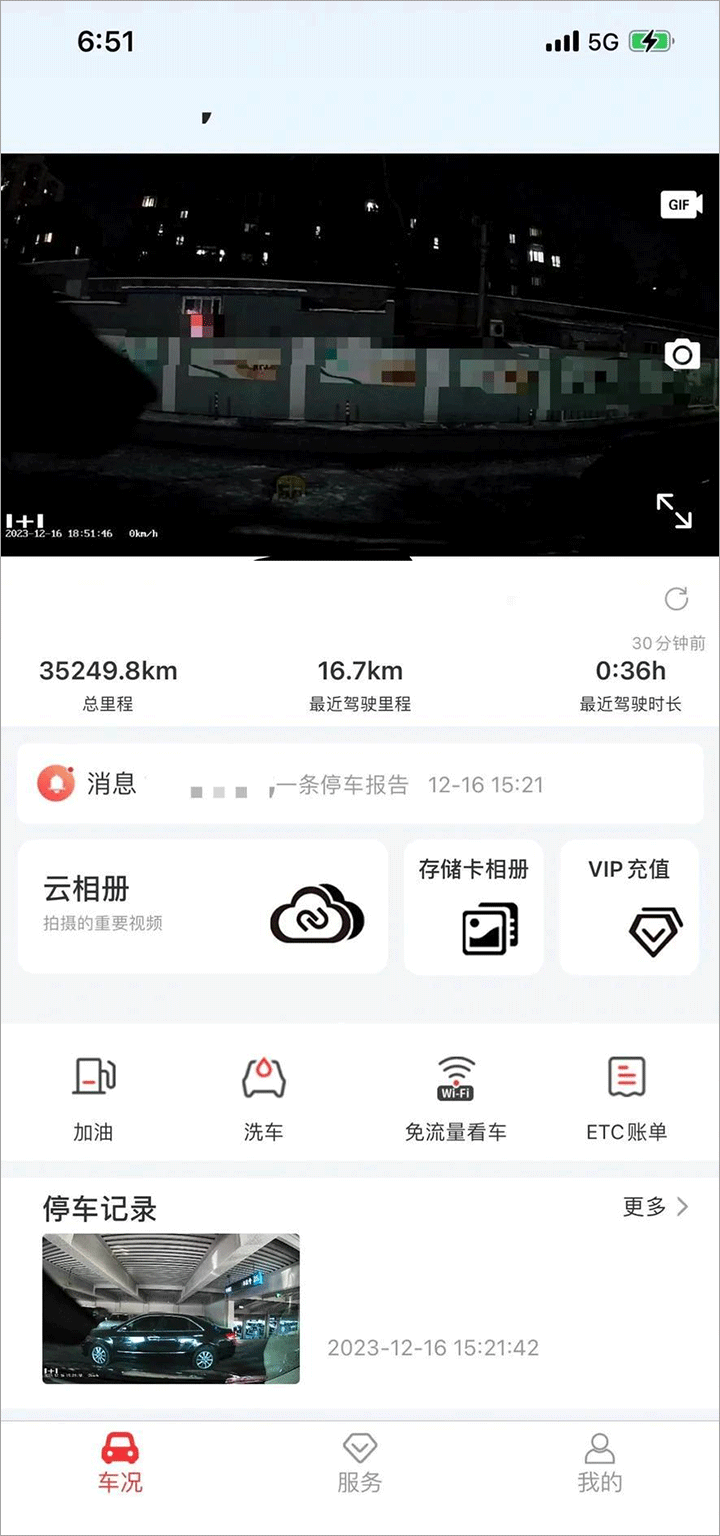Expand the live video to fullscreen
This screenshot has width=720, height=1536.
(674, 510)
